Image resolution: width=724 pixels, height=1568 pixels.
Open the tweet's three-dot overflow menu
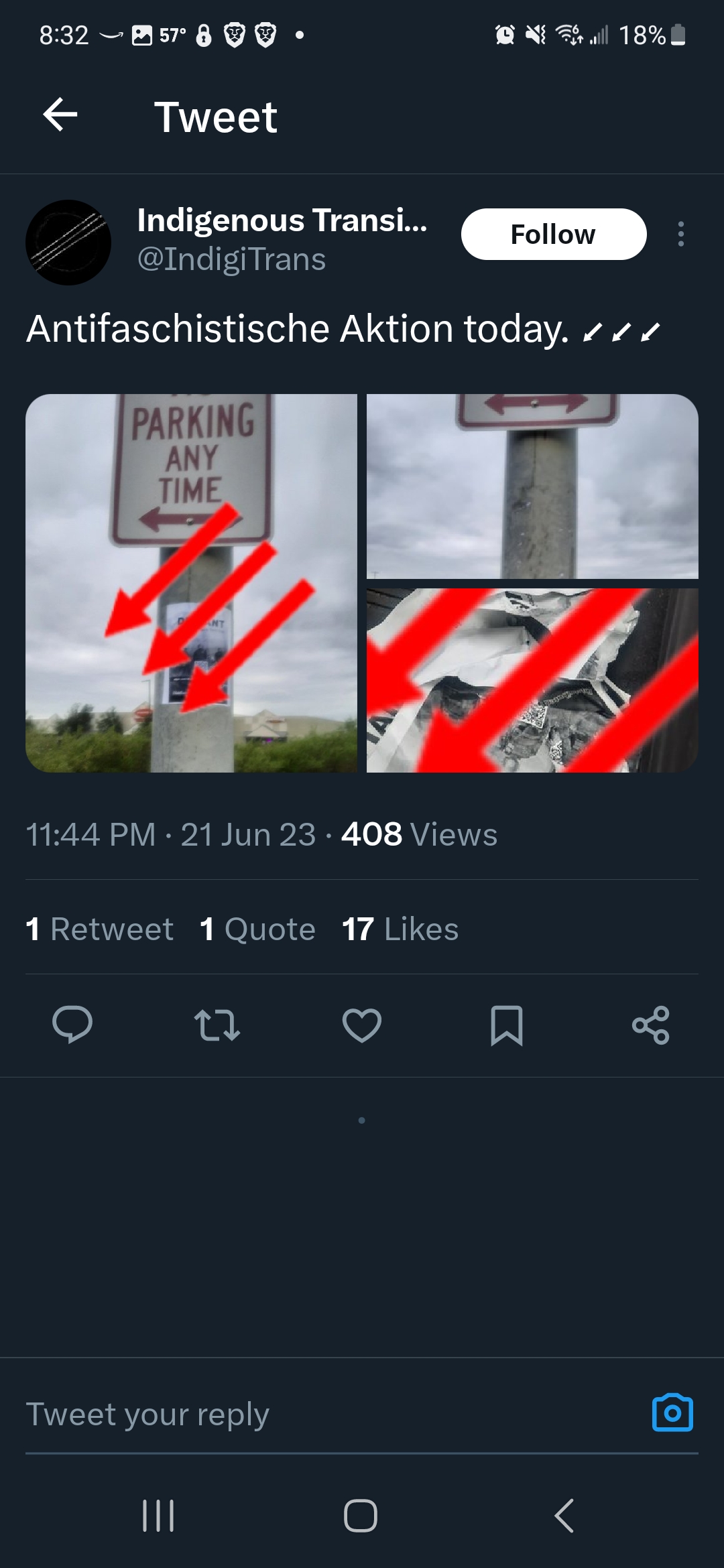[x=680, y=235]
